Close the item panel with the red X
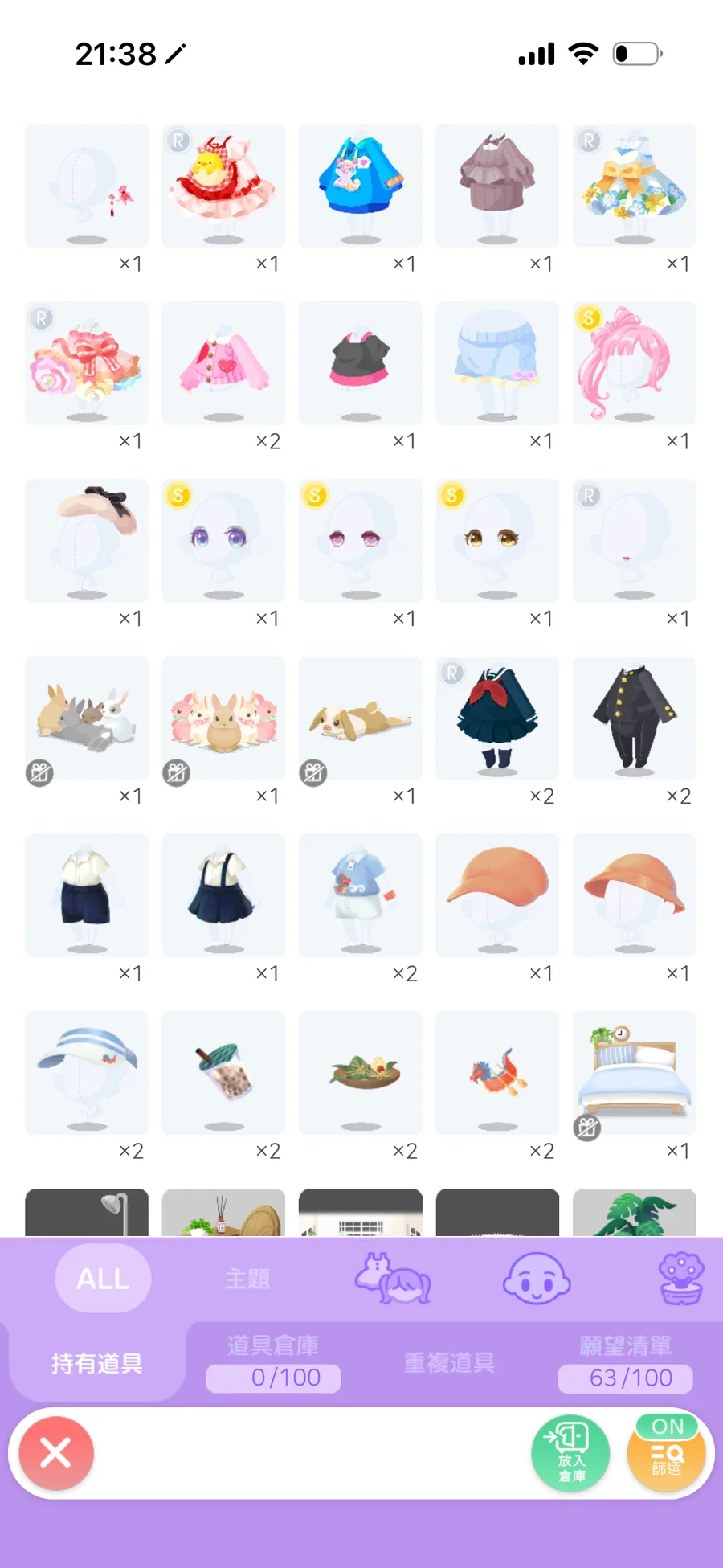This screenshot has height=1568, width=723. point(56,1453)
